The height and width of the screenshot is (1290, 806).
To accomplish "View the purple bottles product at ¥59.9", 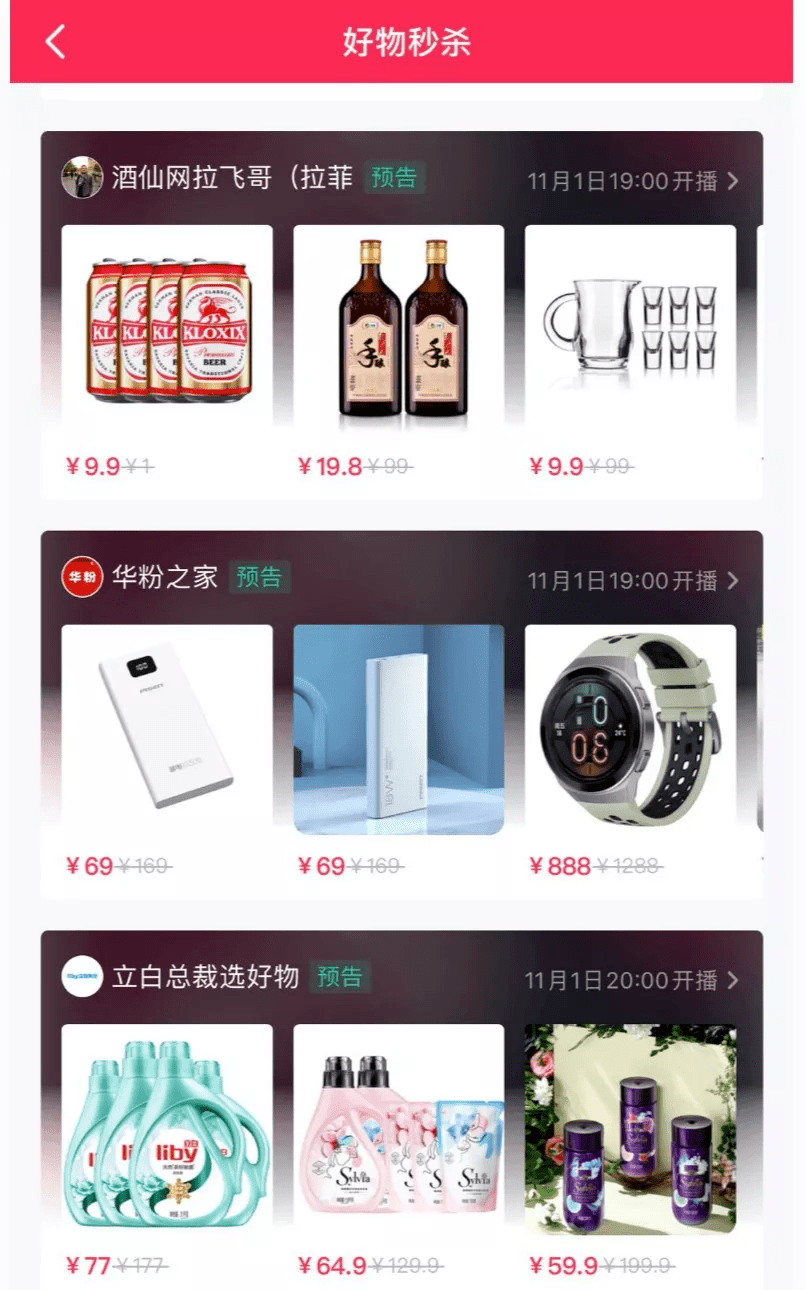I will pyautogui.click(x=630, y=1129).
